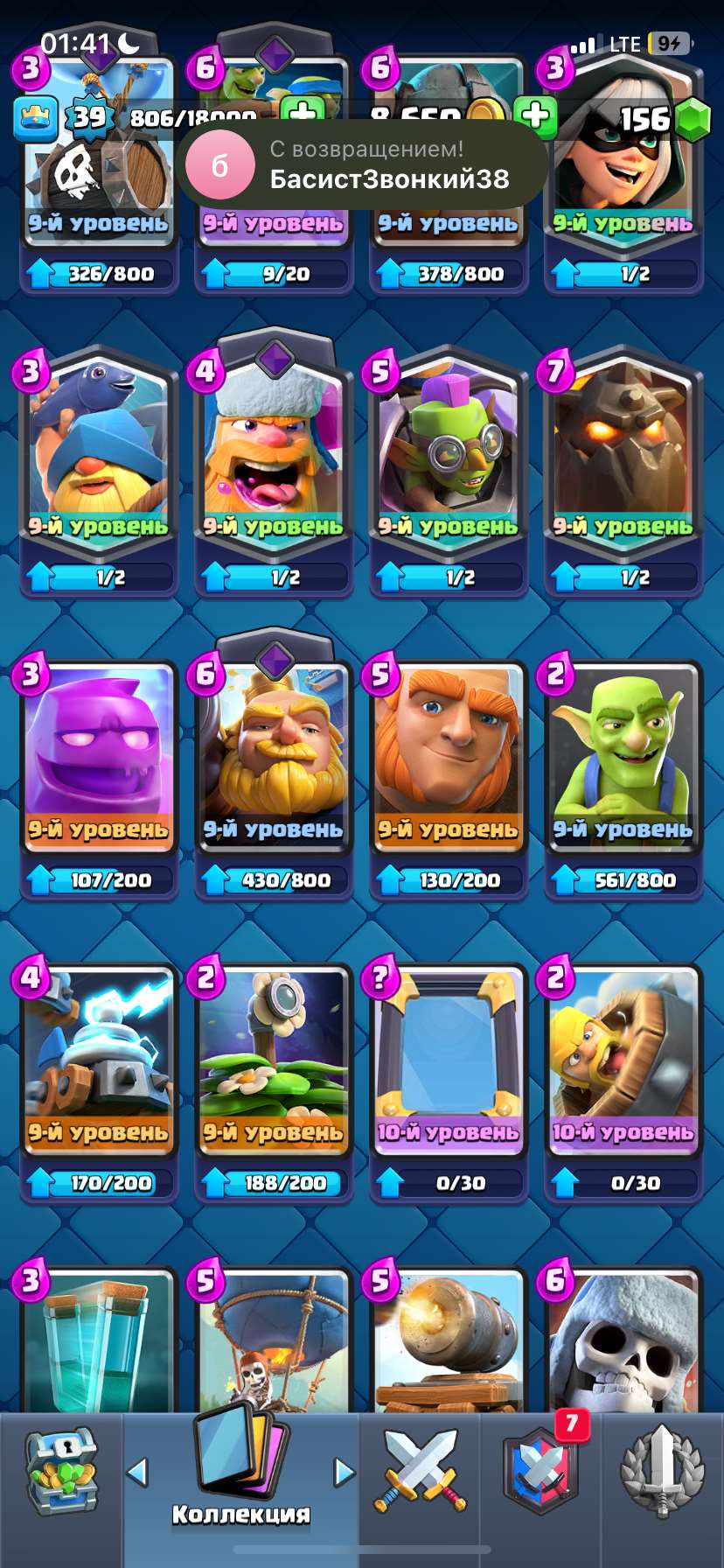This screenshot has height=1568, width=724.
Task: Click the level 39 crown badge
Action: (x=89, y=115)
